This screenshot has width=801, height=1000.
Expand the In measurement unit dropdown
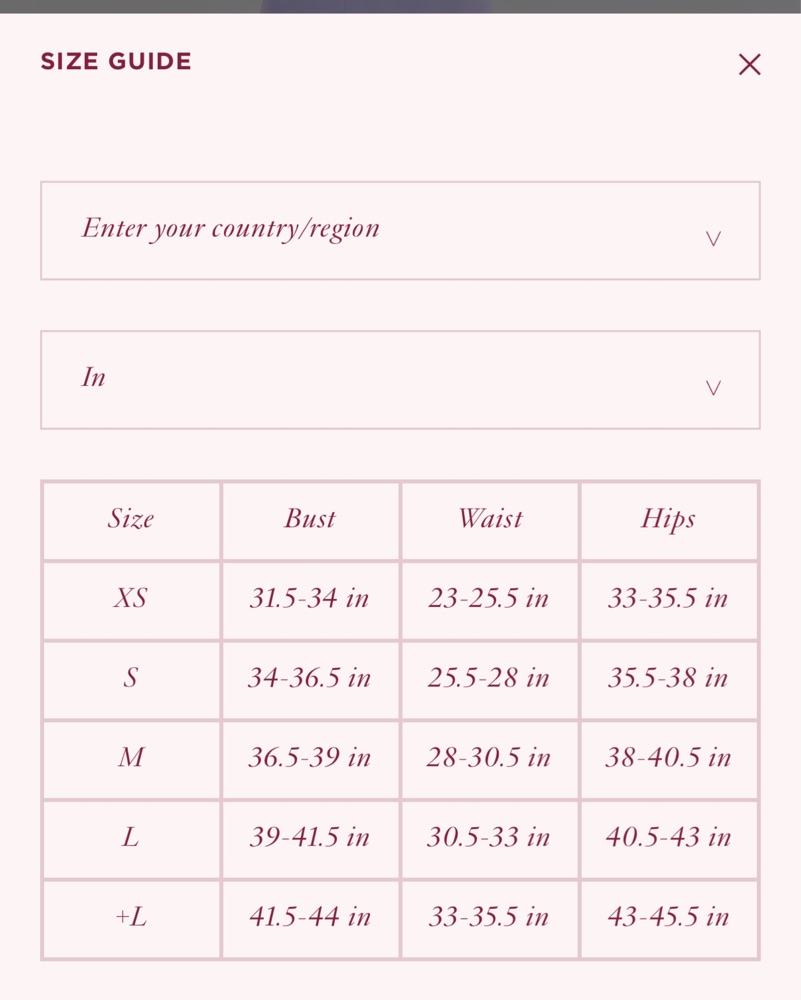tap(400, 379)
